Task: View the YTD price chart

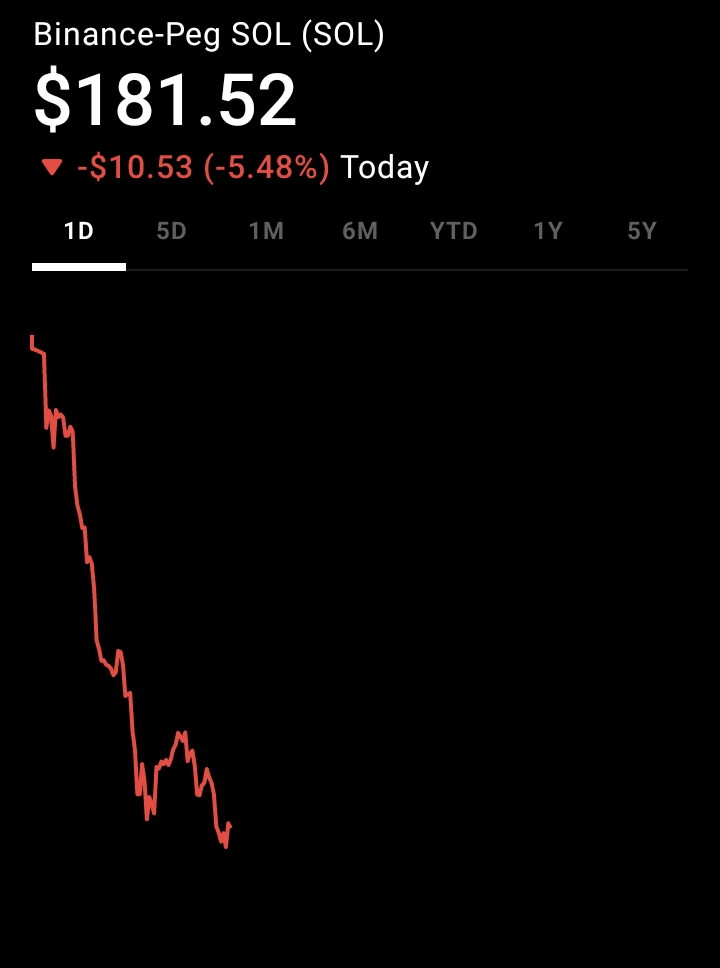Action: pyautogui.click(x=454, y=232)
